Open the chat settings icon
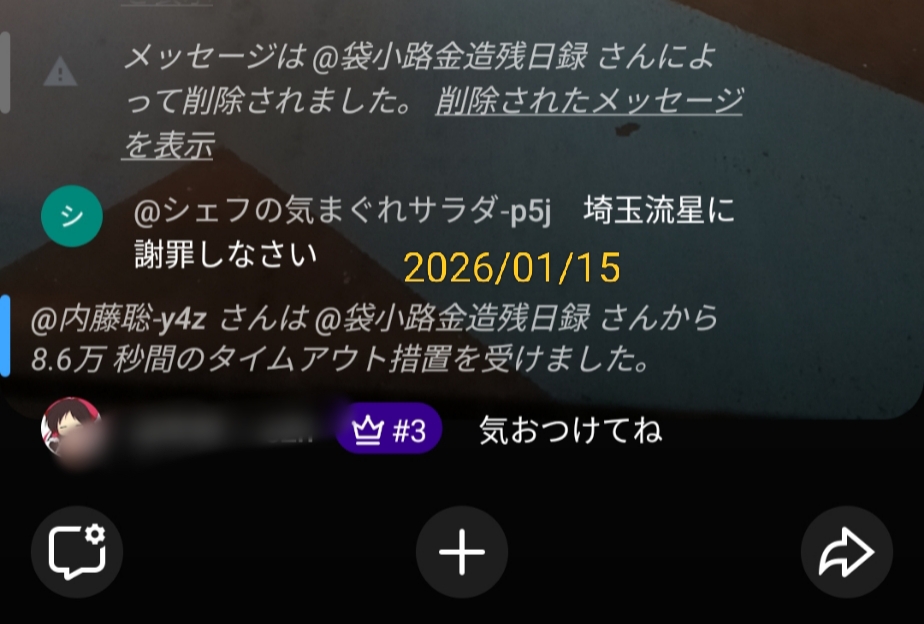Viewport: 924px width, 624px height. point(77,552)
